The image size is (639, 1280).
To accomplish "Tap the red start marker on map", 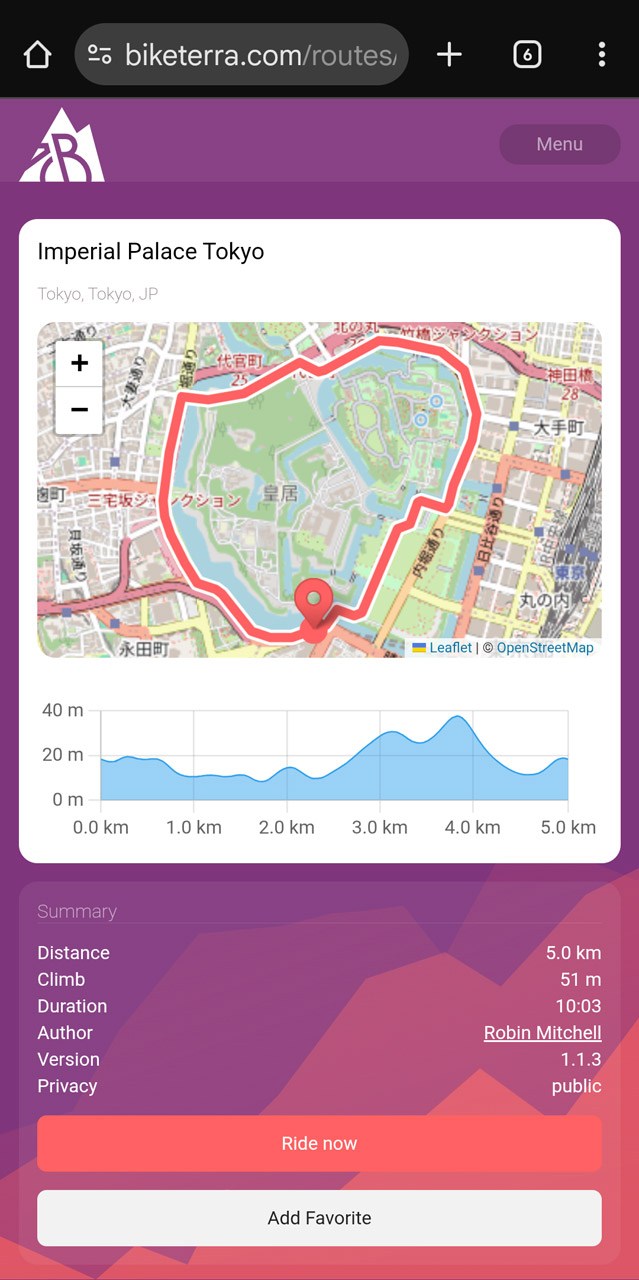I will click(x=314, y=603).
